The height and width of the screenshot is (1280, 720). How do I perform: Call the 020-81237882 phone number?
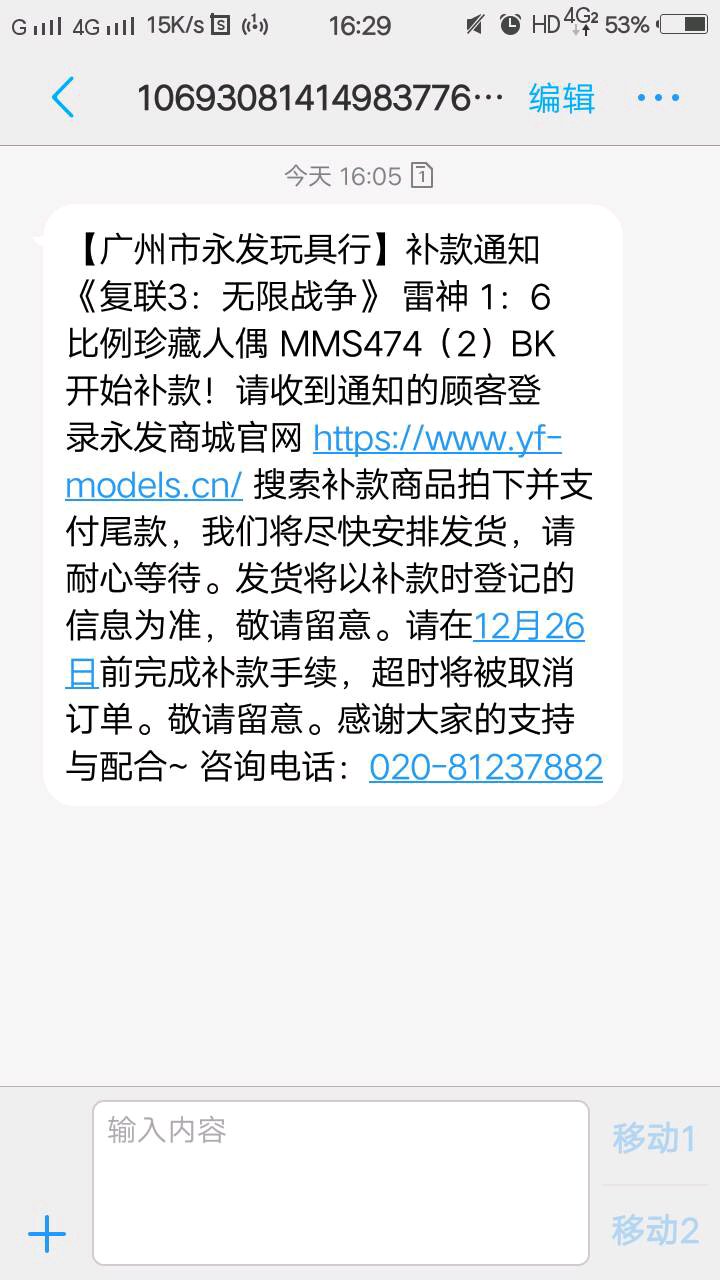click(485, 766)
